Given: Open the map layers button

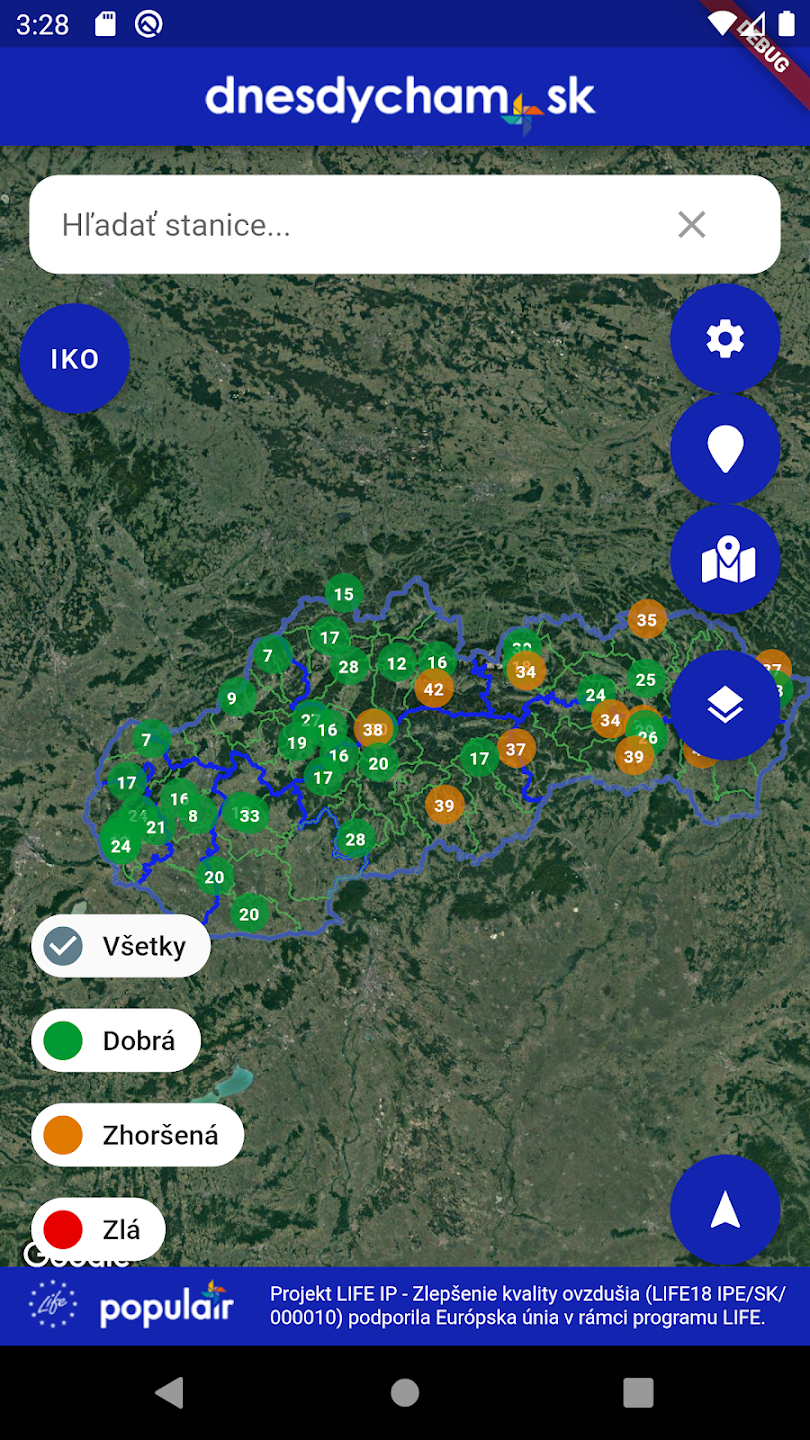Looking at the screenshot, I should click(725, 706).
